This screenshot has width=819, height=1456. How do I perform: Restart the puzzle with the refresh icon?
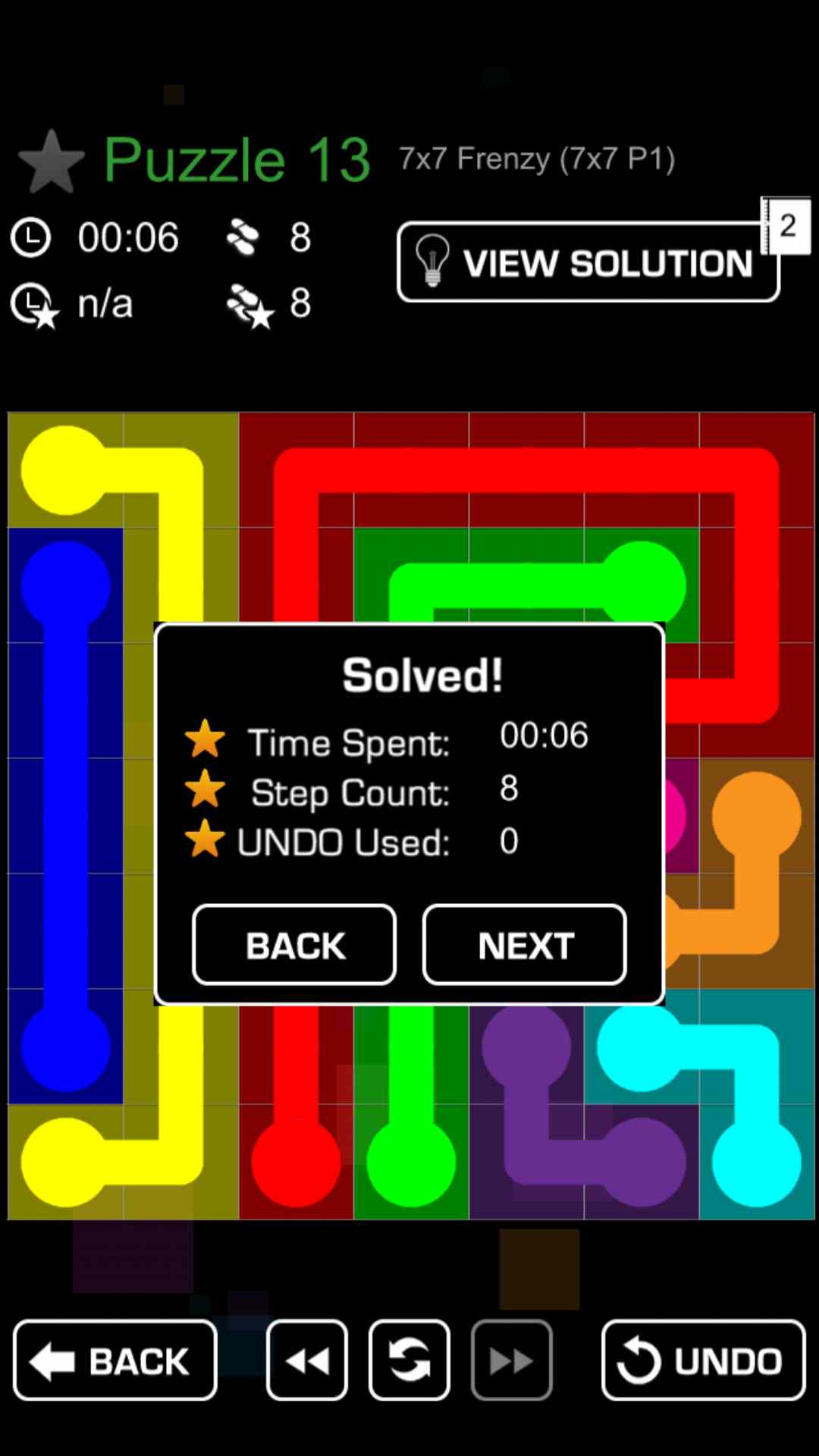click(x=409, y=1360)
